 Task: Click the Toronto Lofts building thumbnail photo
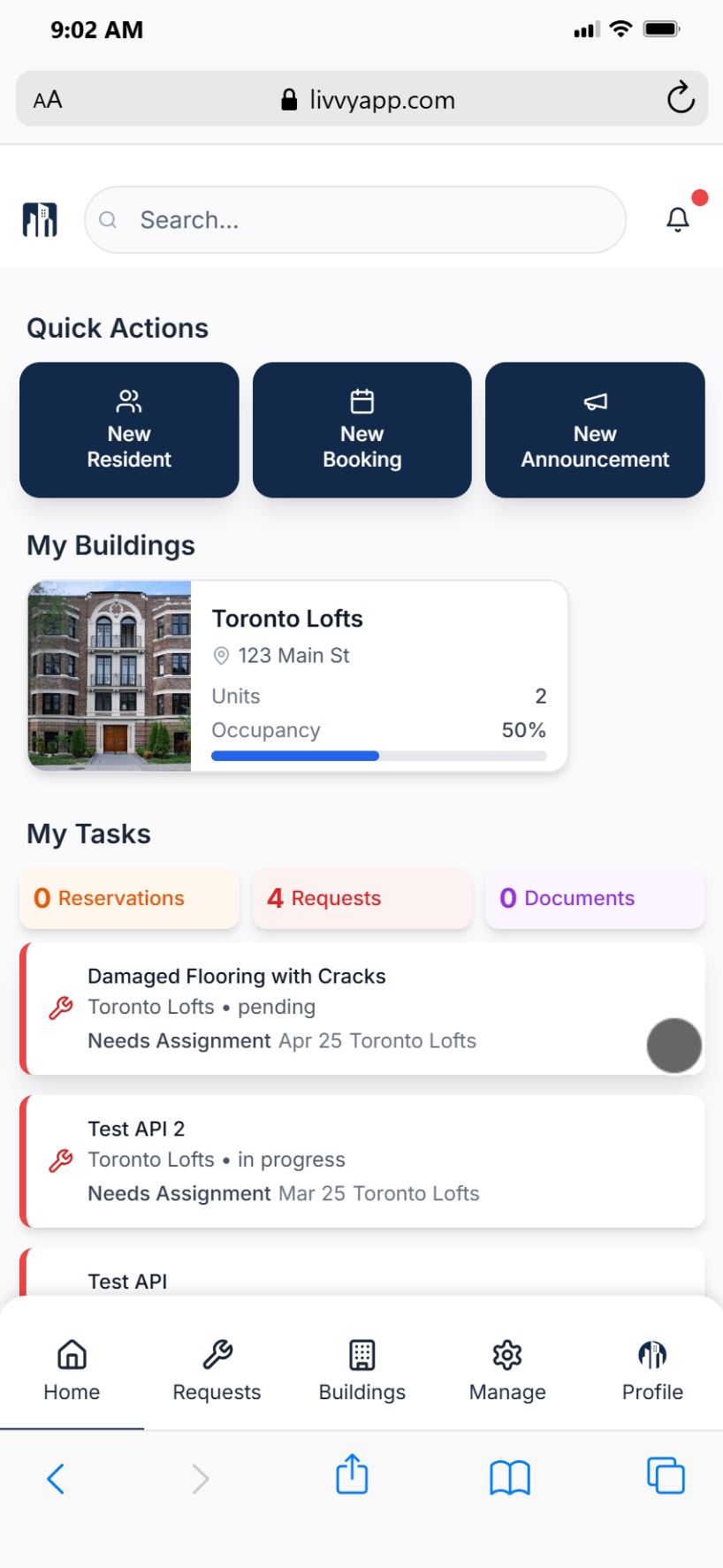click(x=110, y=675)
